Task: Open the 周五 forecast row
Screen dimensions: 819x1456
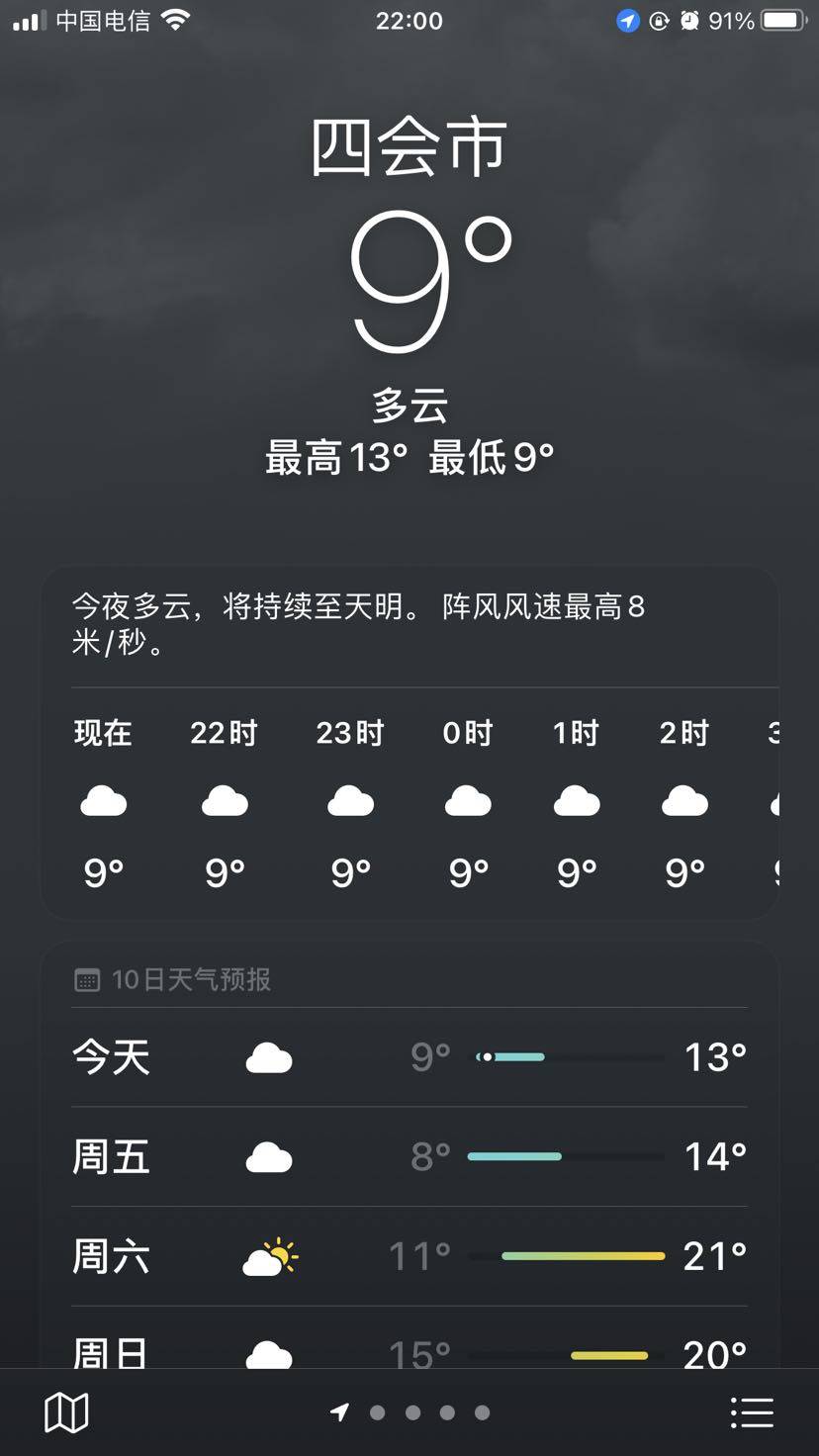Action: tap(409, 1156)
